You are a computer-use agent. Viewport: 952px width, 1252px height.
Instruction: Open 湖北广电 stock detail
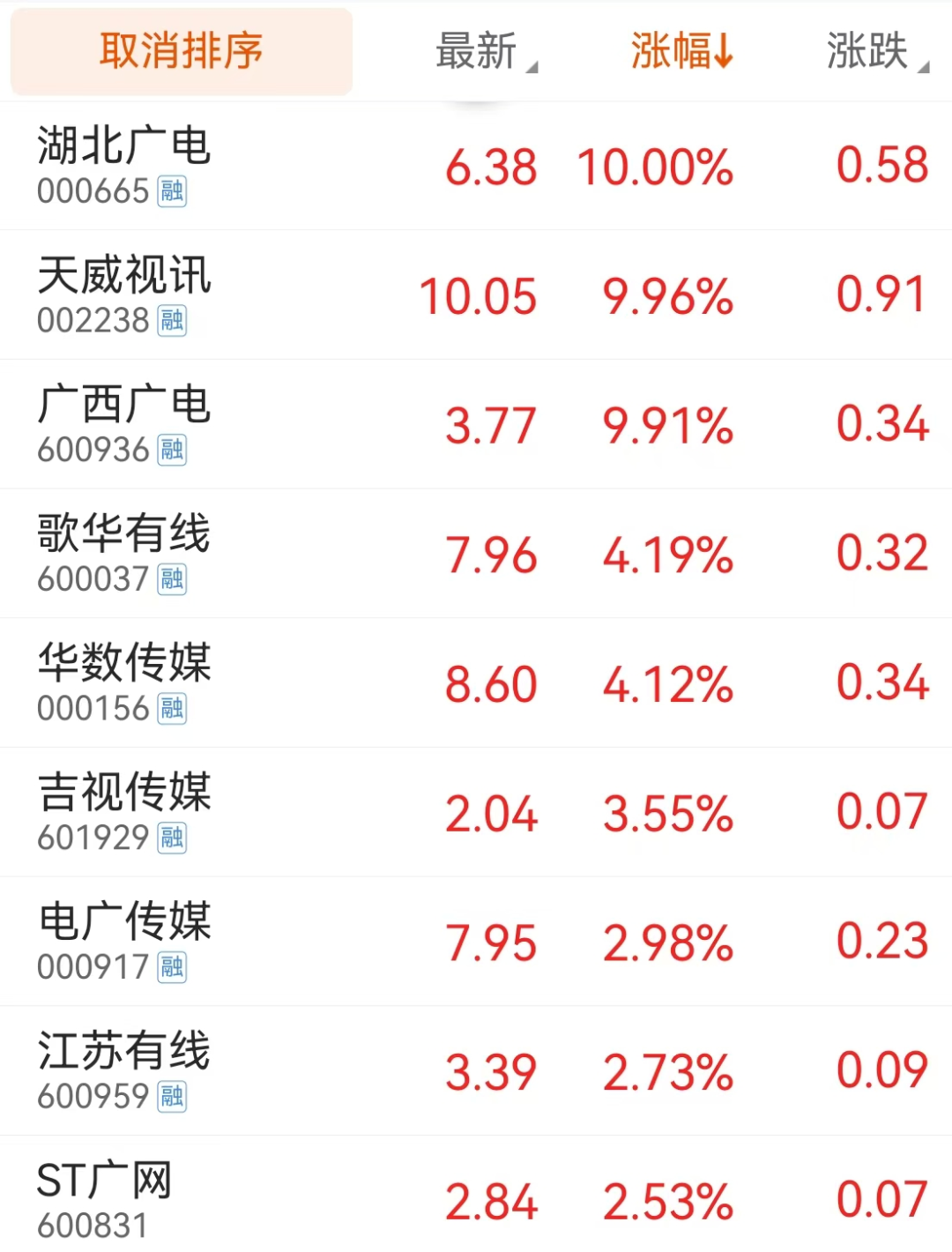pos(124,148)
